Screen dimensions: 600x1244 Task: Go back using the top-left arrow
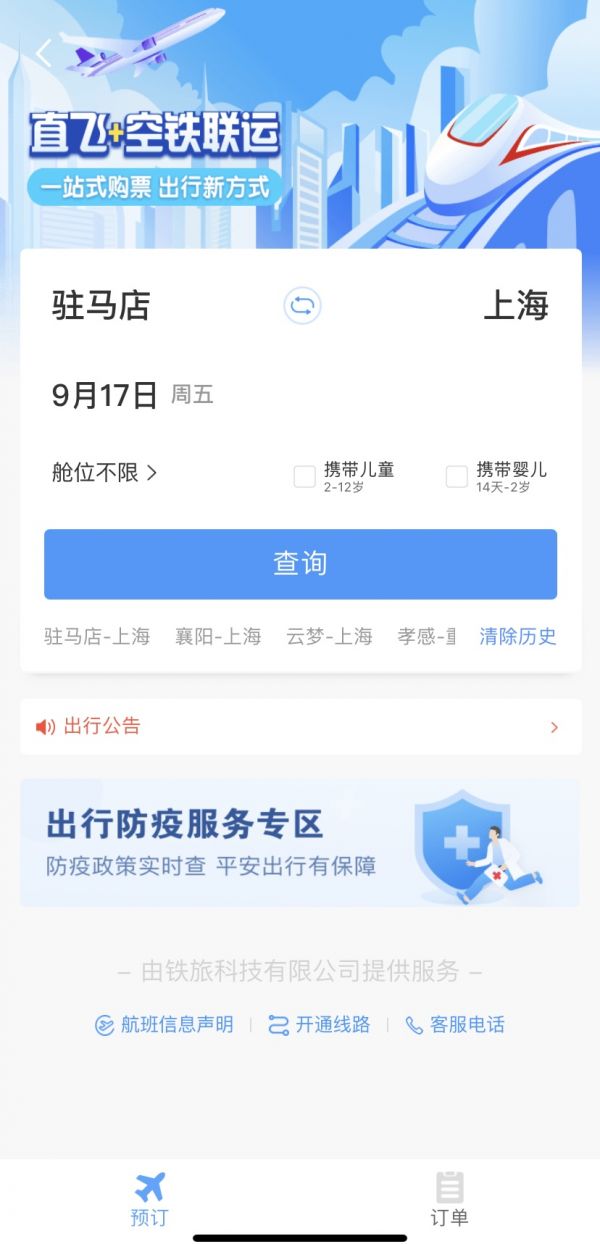[43, 53]
